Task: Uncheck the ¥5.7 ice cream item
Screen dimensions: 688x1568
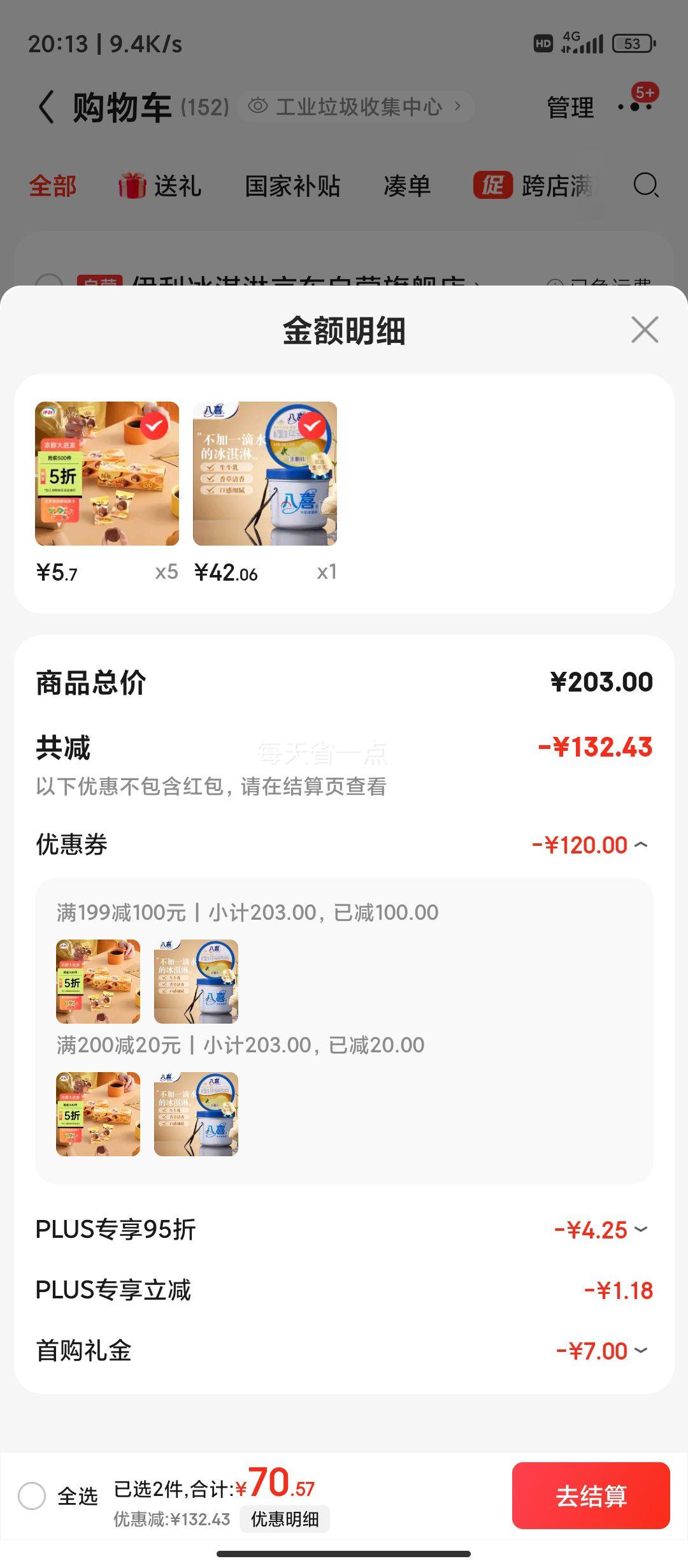Action: tap(154, 426)
